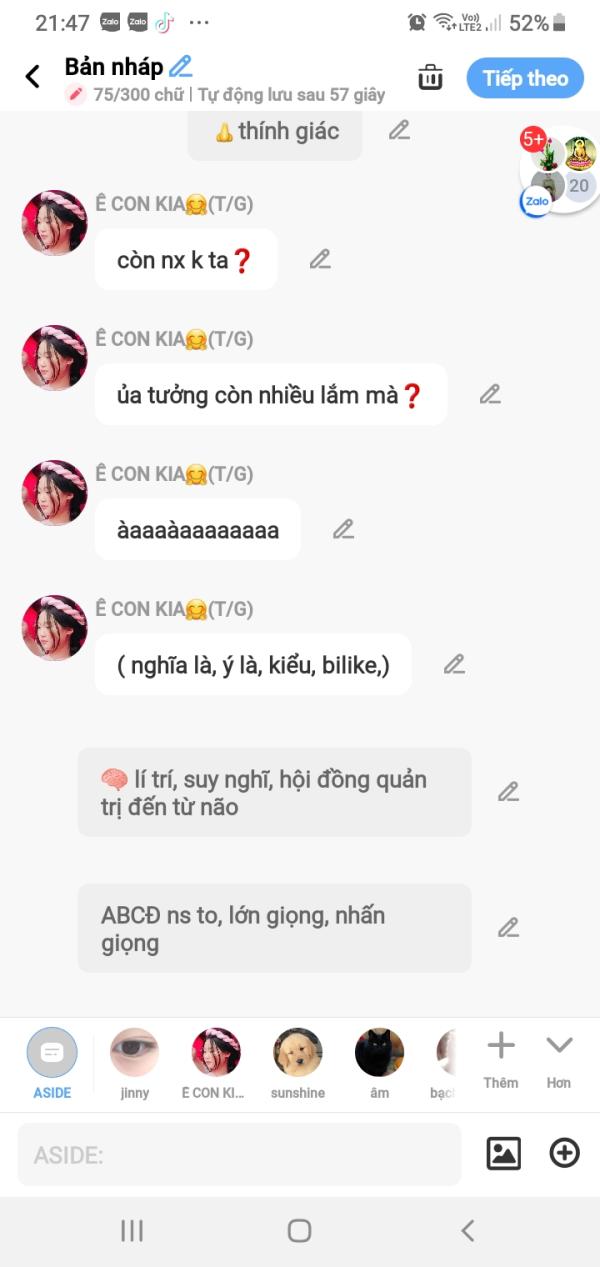Screen dimensions: 600x1267
Task: Choose character sunshine
Action: point(298,1062)
